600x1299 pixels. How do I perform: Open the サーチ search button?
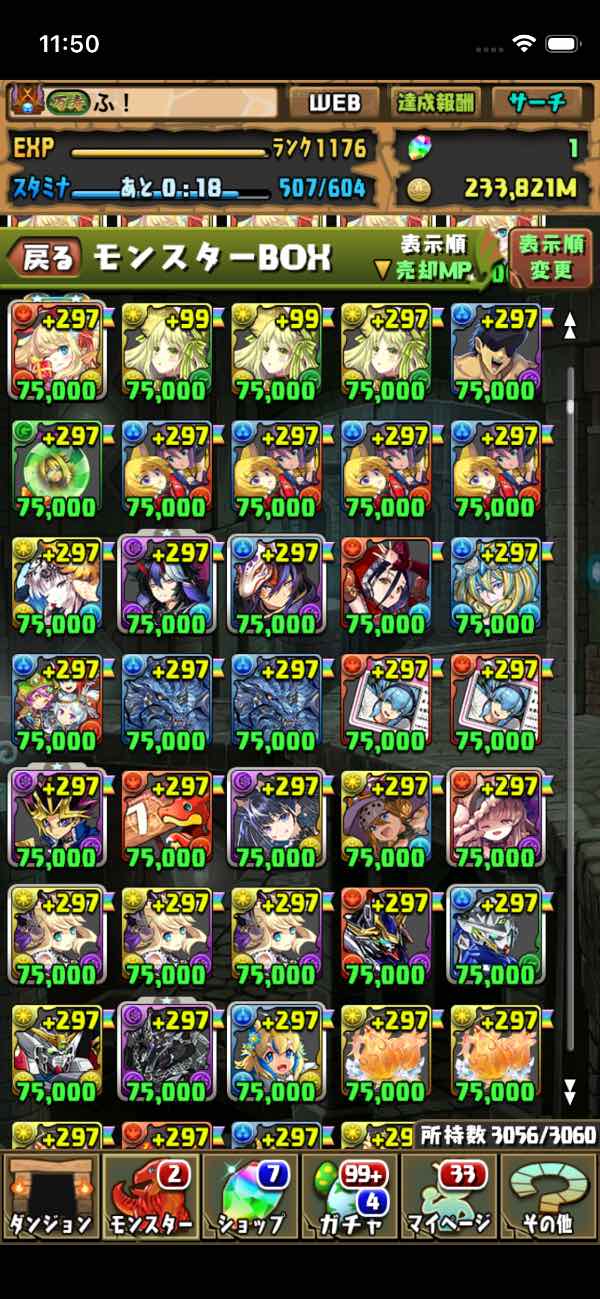(537, 103)
